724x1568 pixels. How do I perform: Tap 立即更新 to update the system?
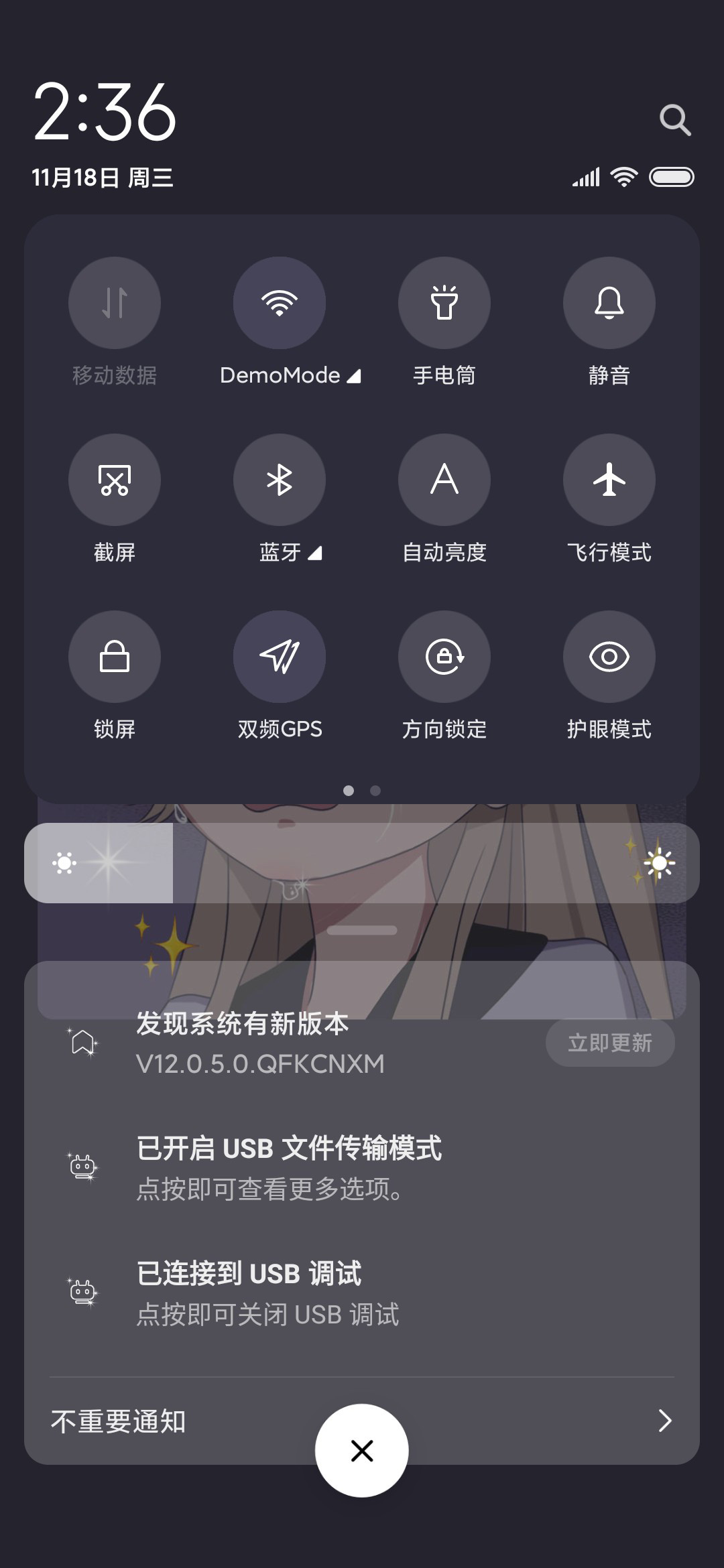coord(610,1043)
